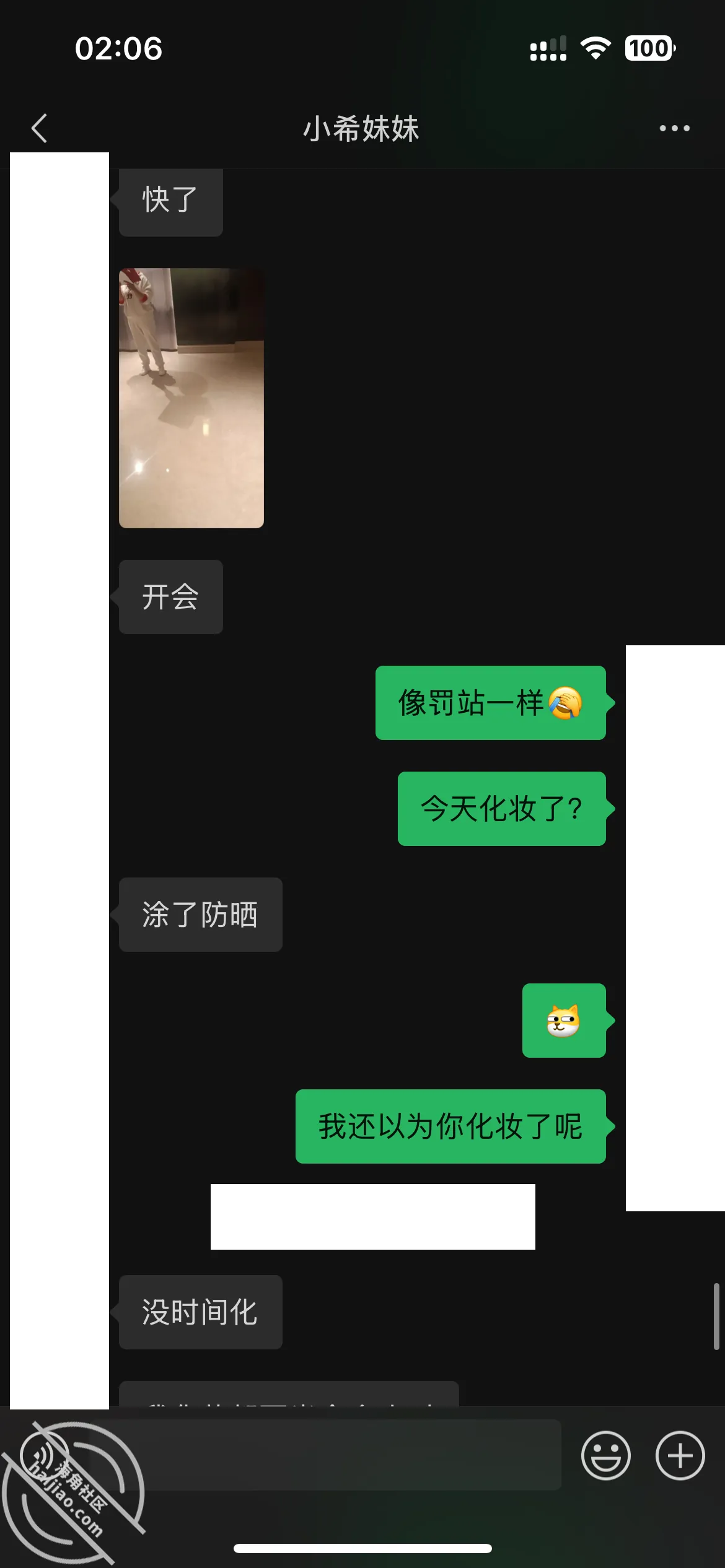Go back to the chat list

click(x=39, y=128)
